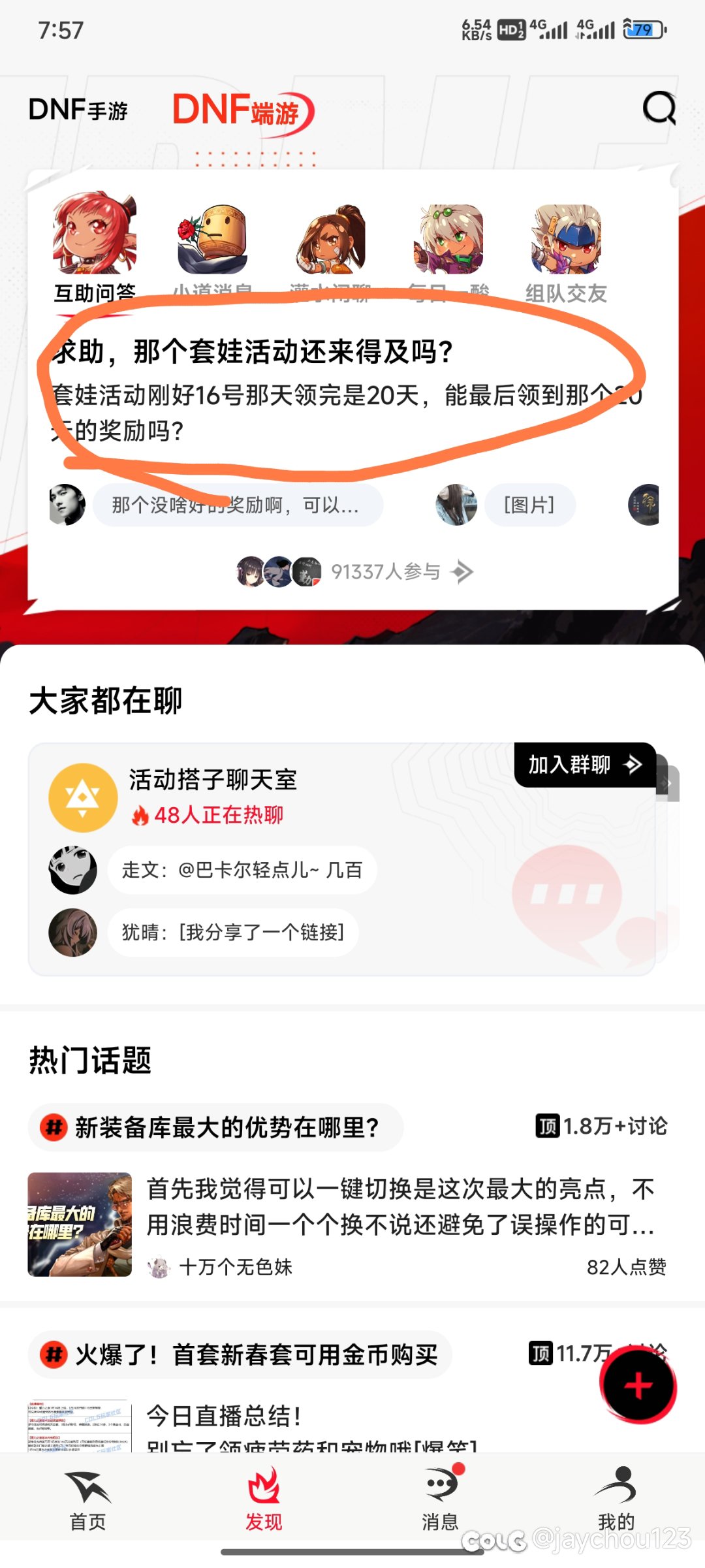Screen dimensions: 705x1568
Task: Open the search magnifier icon
Action: coord(659,108)
